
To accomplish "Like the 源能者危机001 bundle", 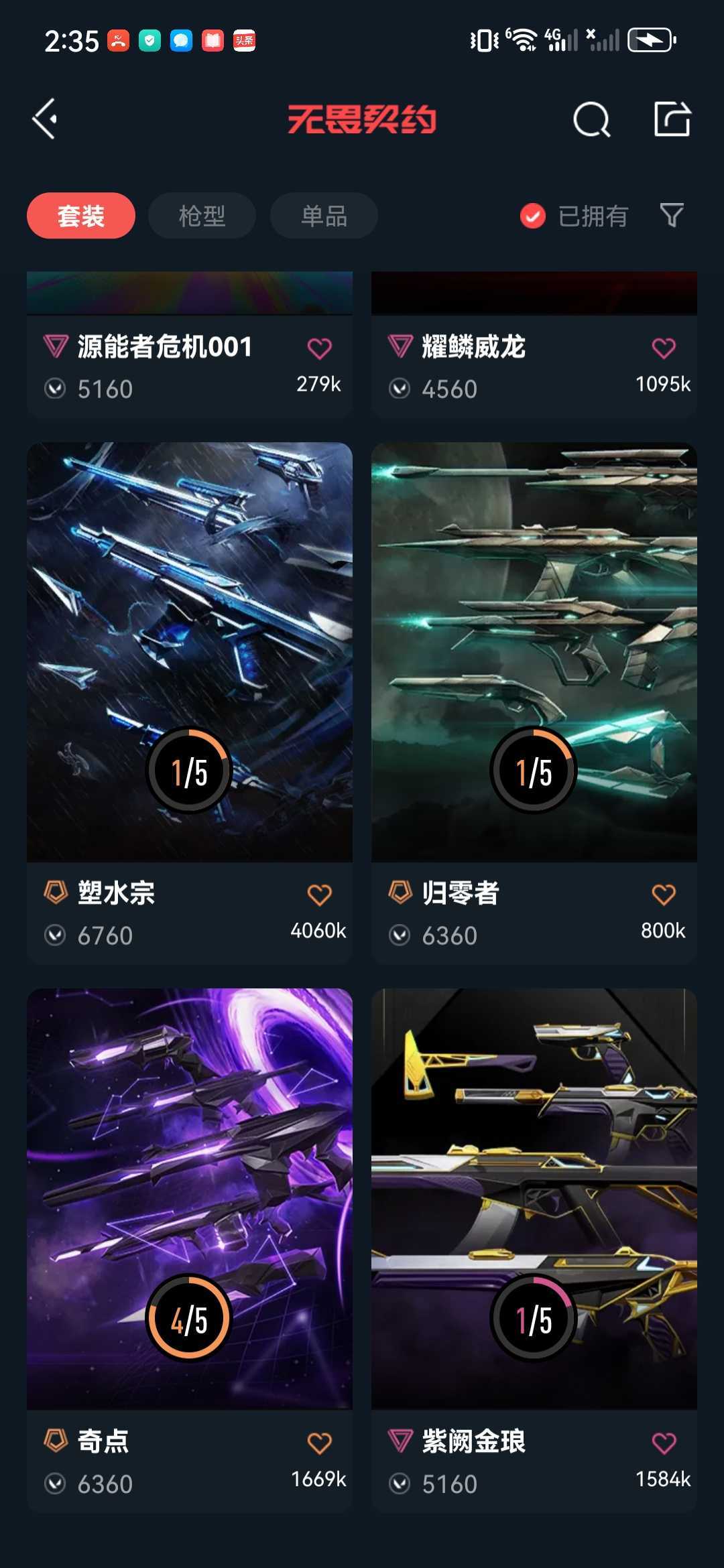I will click(x=320, y=348).
